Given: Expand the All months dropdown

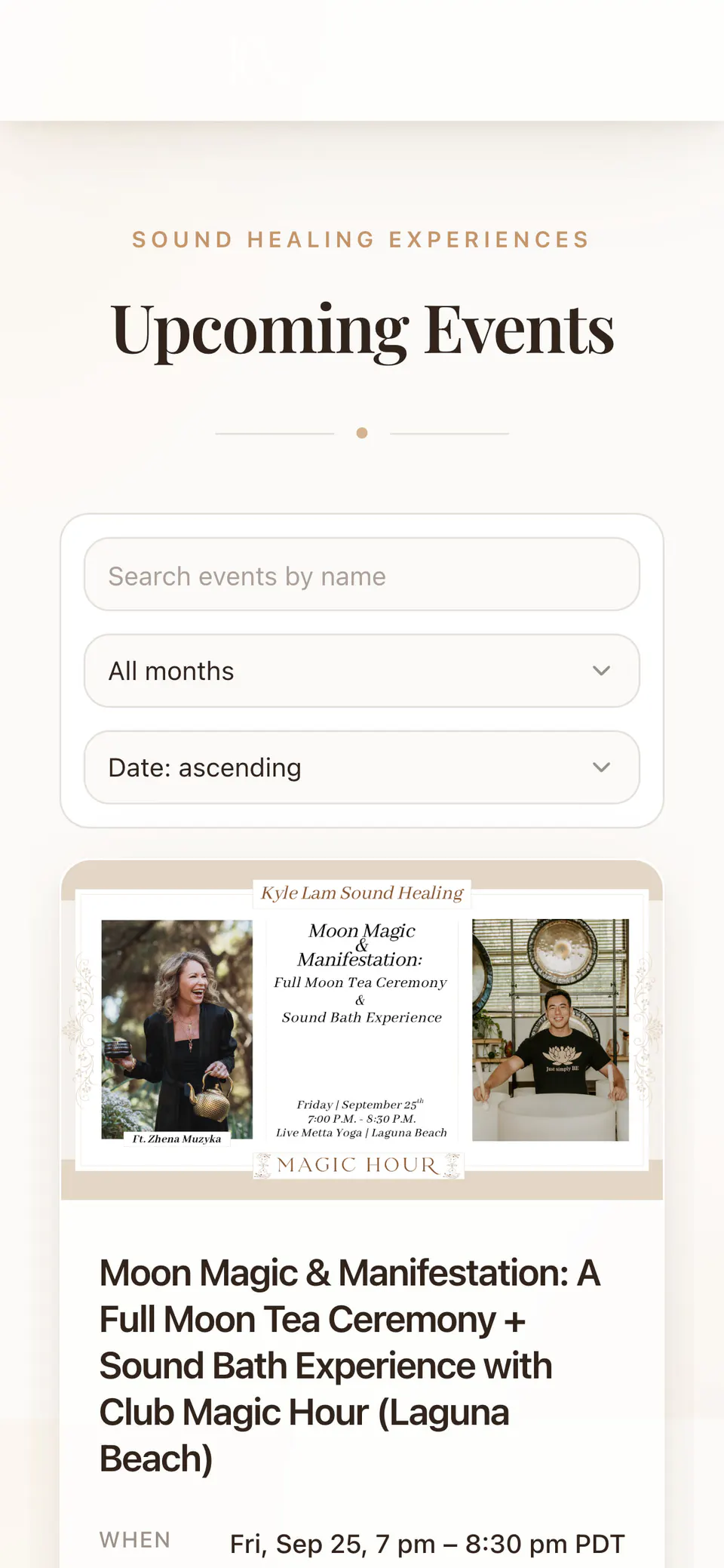Looking at the screenshot, I should pyautogui.click(x=362, y=671).
